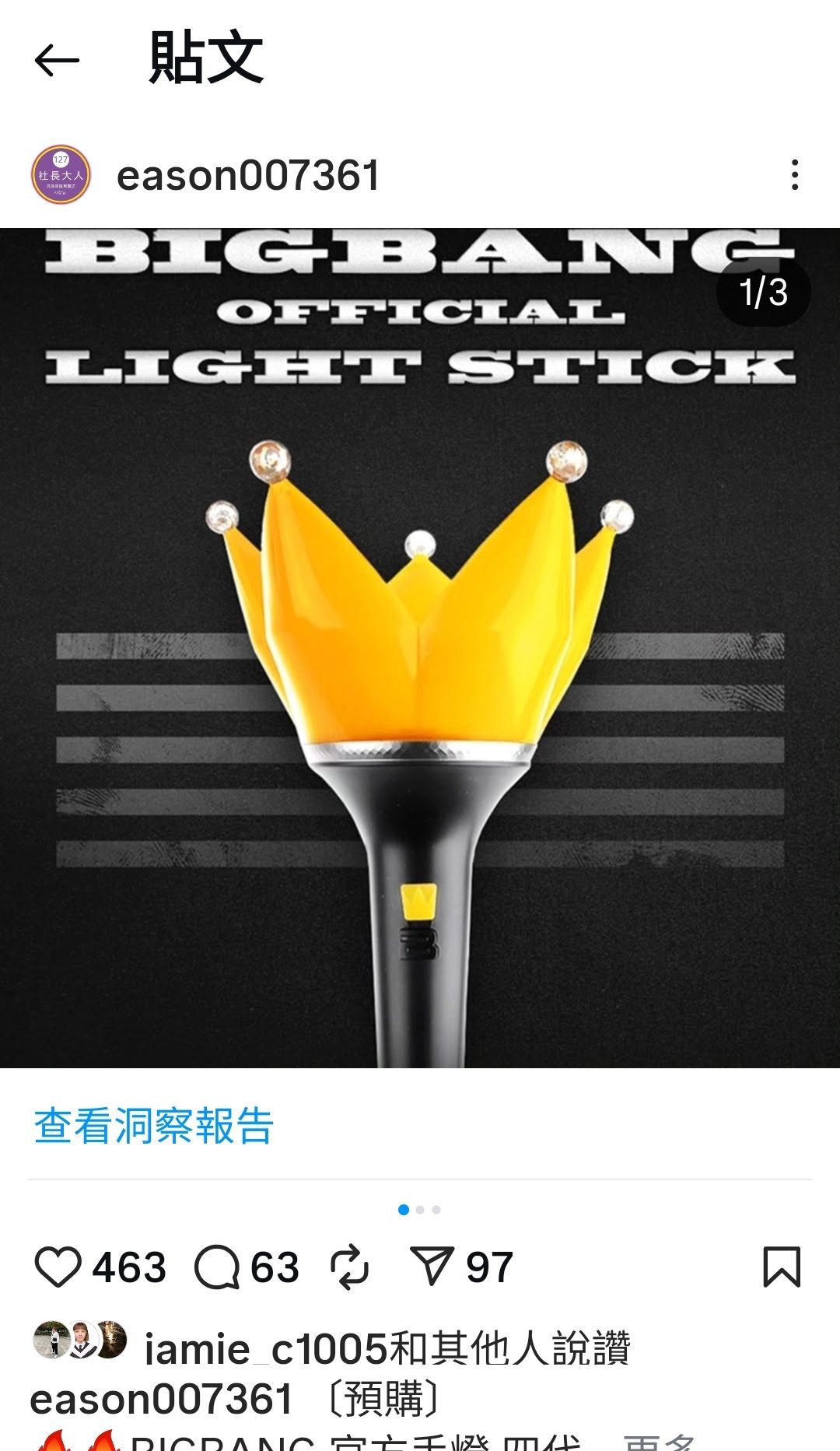
Task: Save the post with the bookmark icon
Action: pyautogui.click(x=781, y=1267)
